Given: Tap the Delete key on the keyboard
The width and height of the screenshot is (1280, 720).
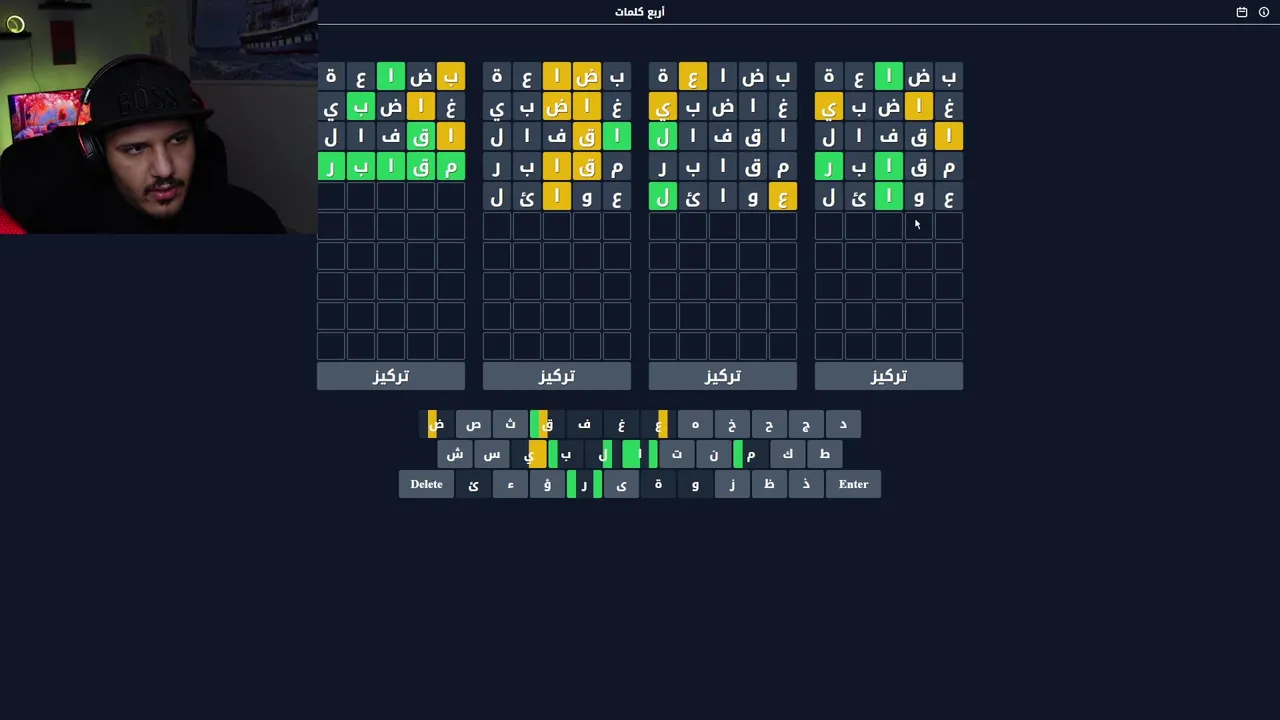Looking at the screenshot, I should [426, 484].
